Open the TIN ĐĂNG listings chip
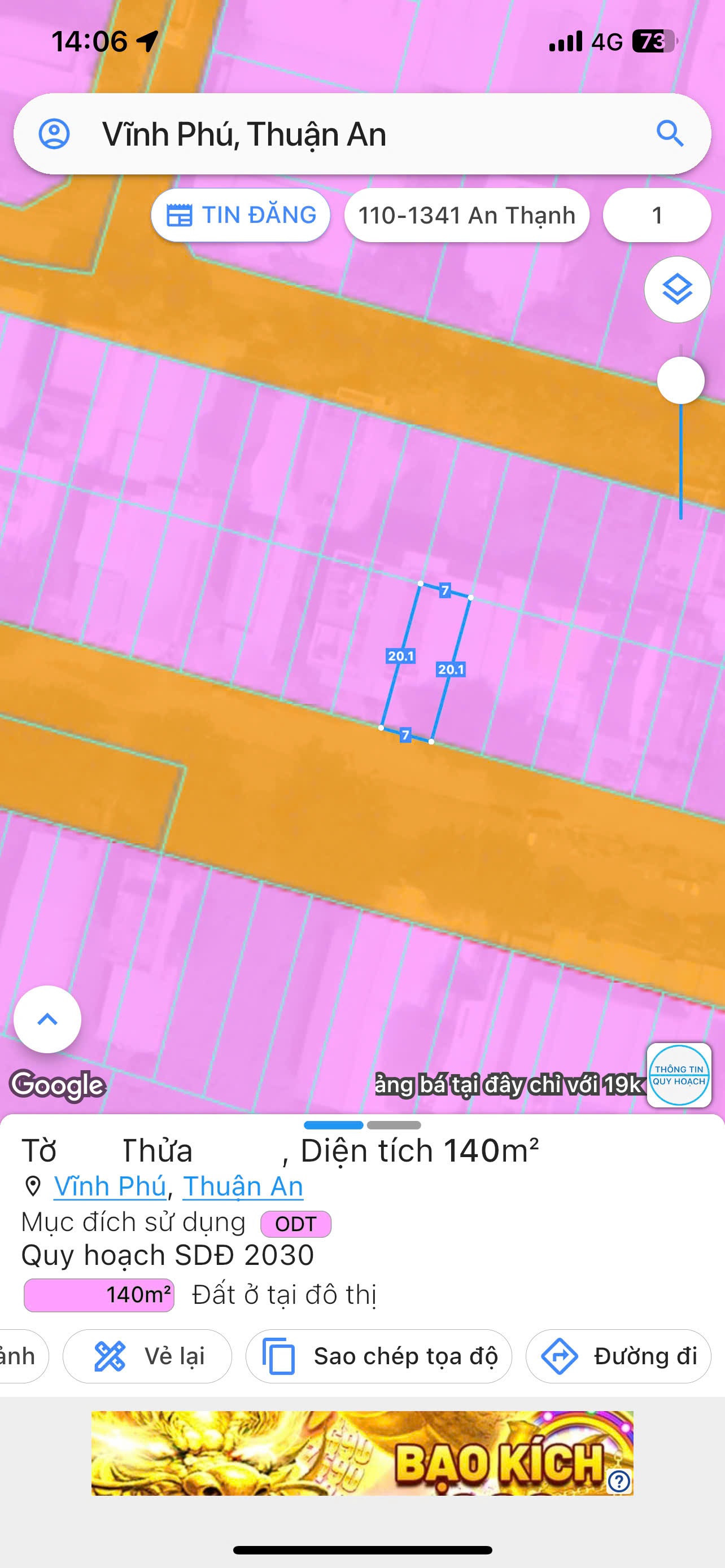Screen dimensions: 725x1568 [241, 215]
